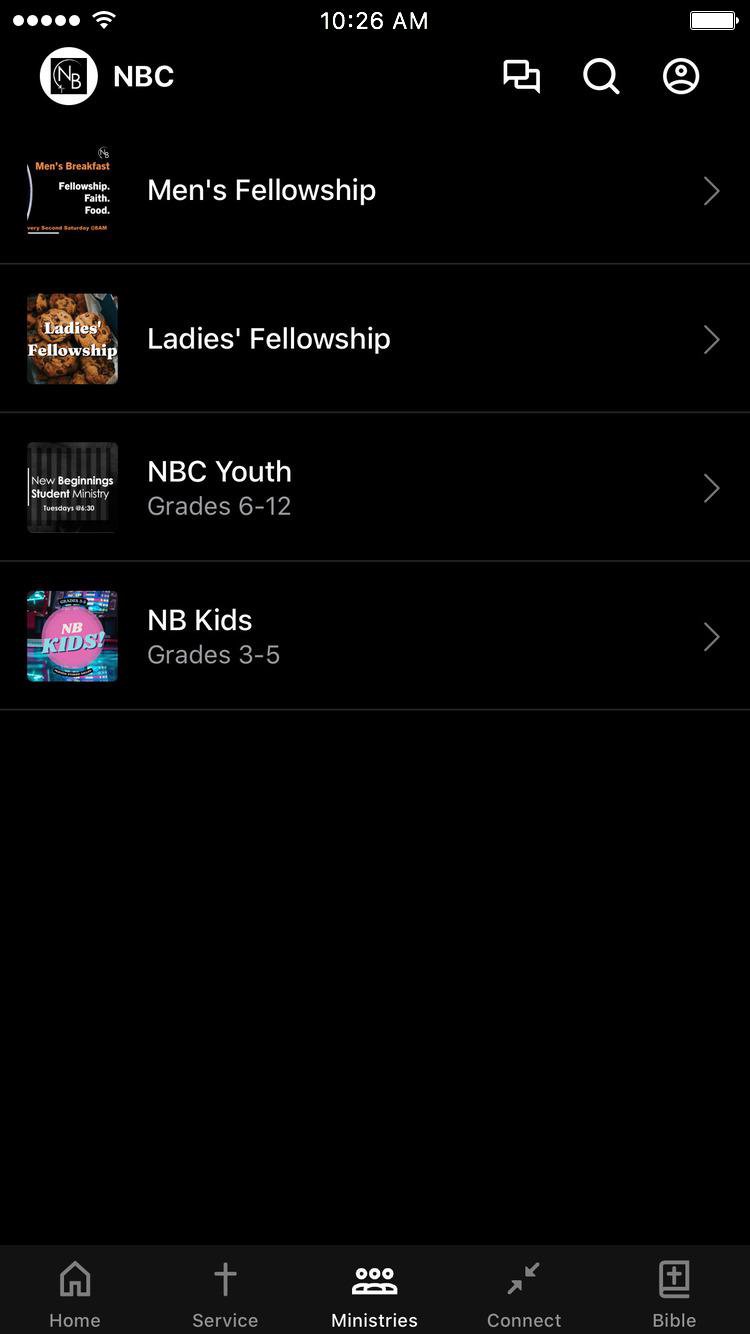
Task: Select the Ministries tab
Action: [375, 1292]
